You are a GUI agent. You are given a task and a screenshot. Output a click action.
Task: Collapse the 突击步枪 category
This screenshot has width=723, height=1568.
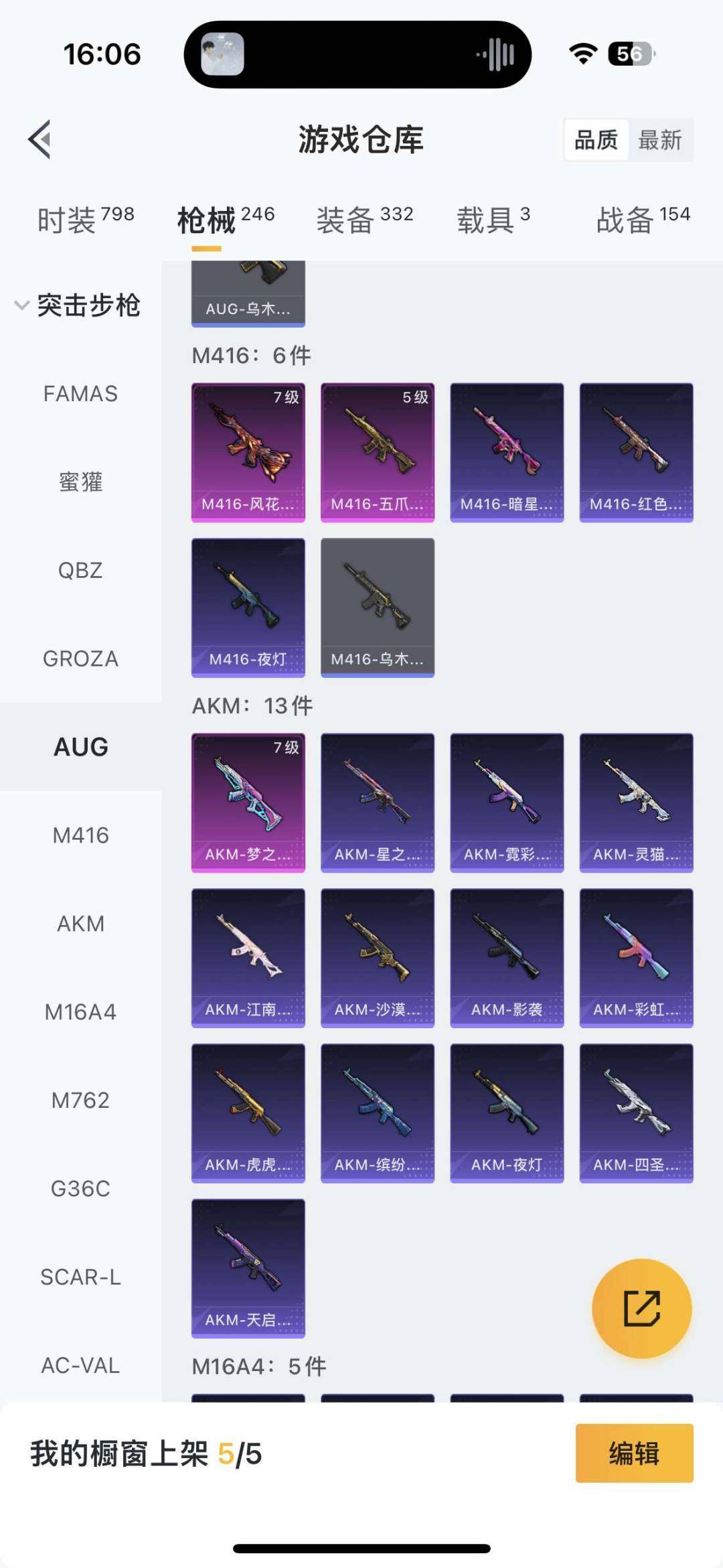pos(77,305)
